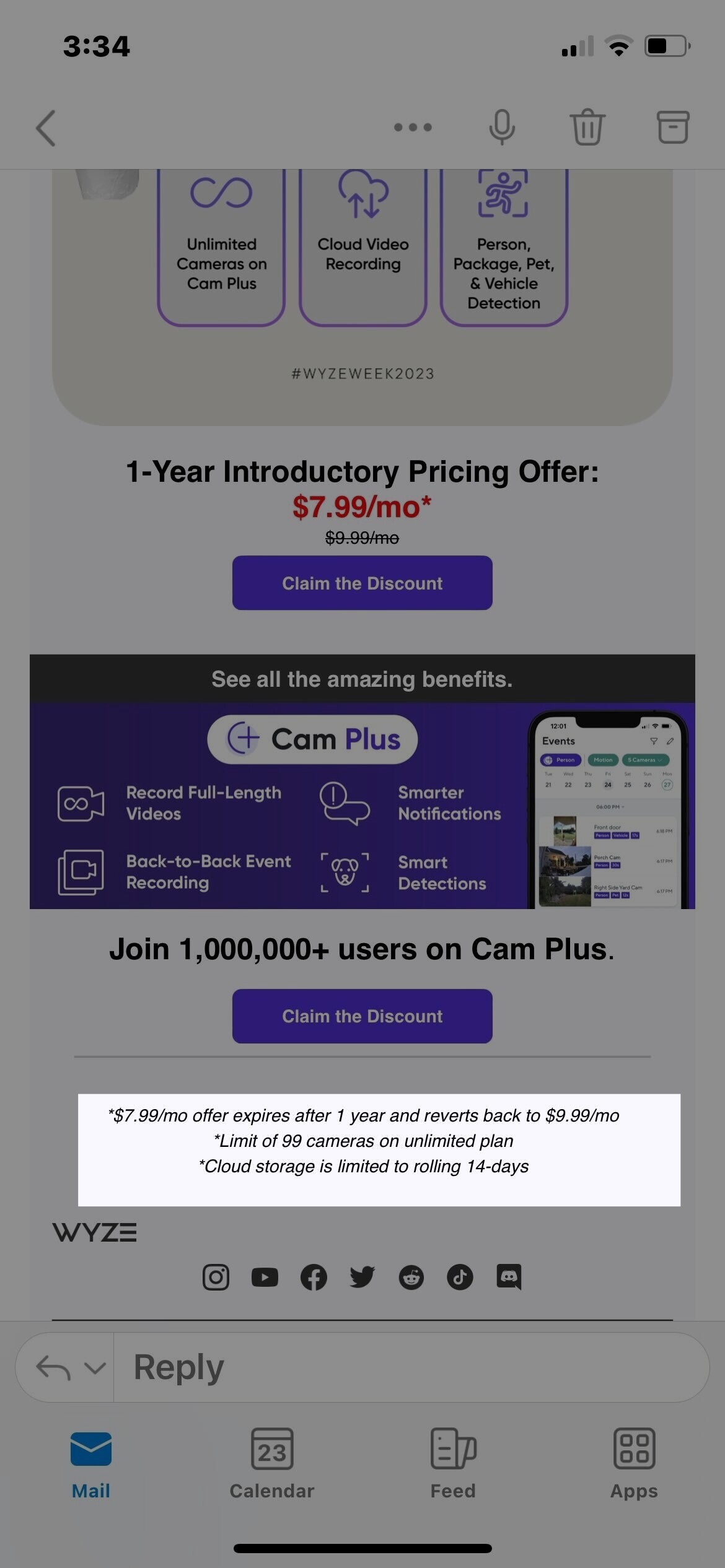Tap the Reply field
The width and height of the screenshot is (725, 1568).
[409, 1367]
